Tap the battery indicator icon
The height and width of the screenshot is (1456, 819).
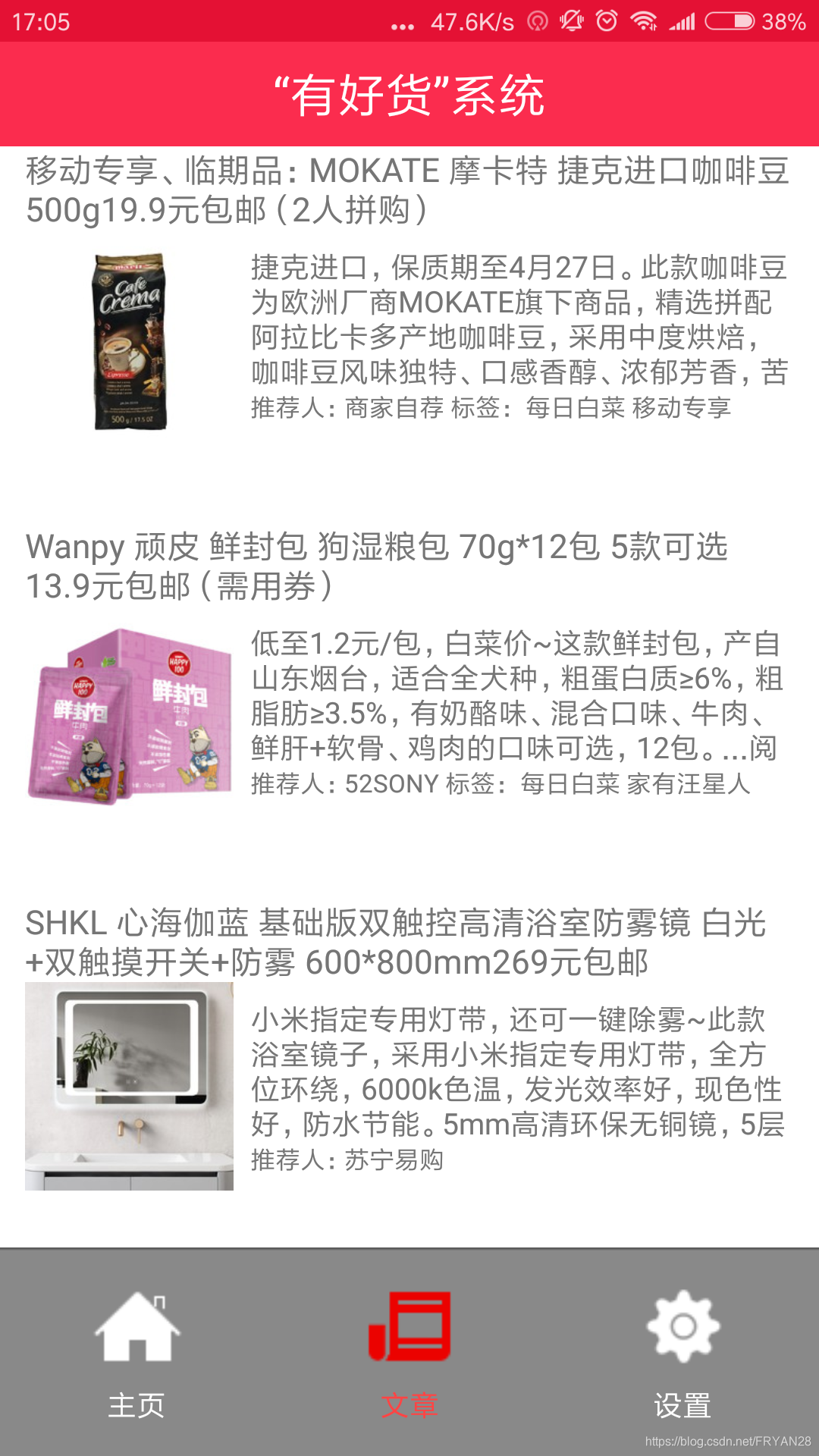(730, 21)
